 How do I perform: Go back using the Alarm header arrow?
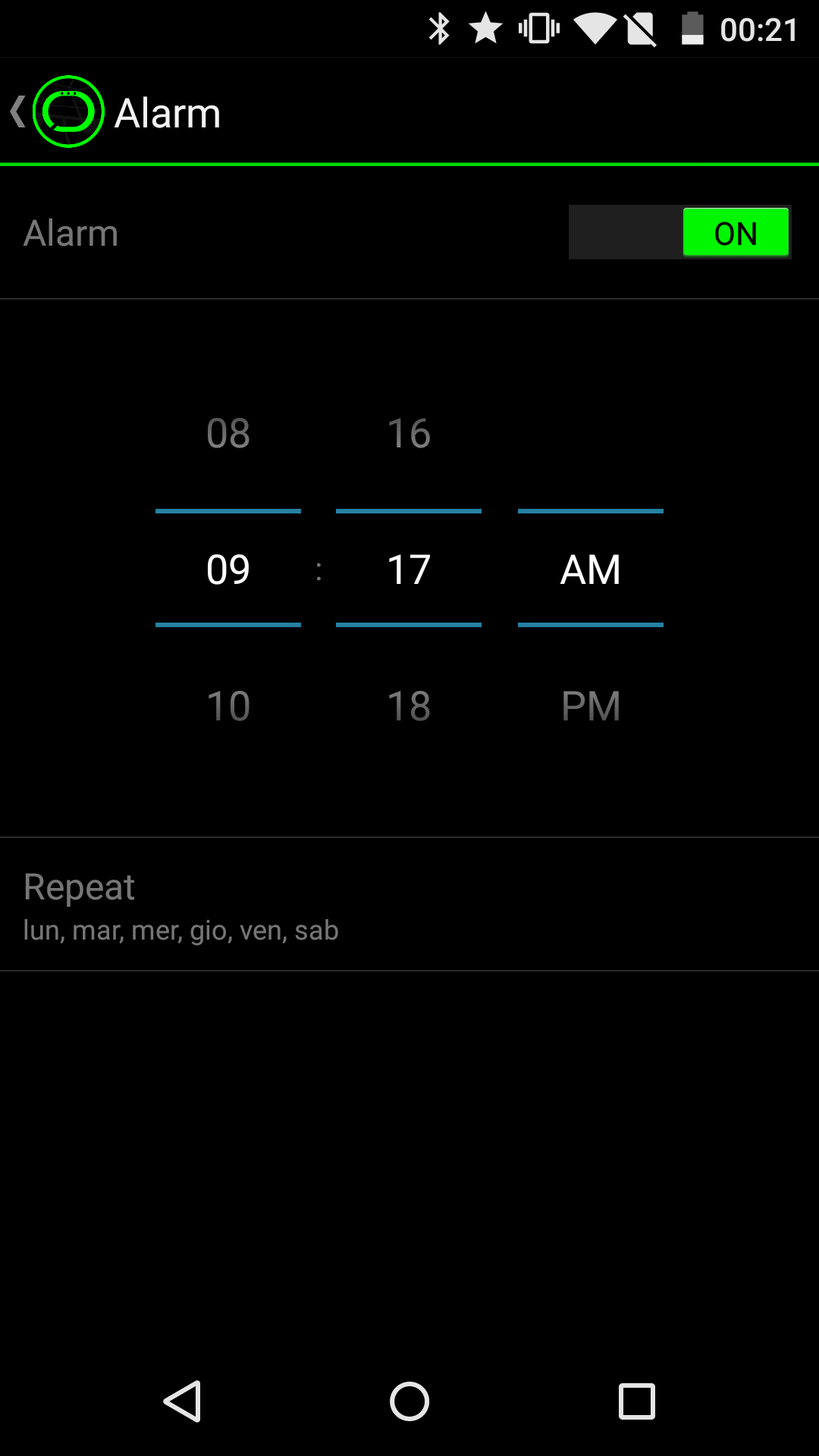pos(18,111)
